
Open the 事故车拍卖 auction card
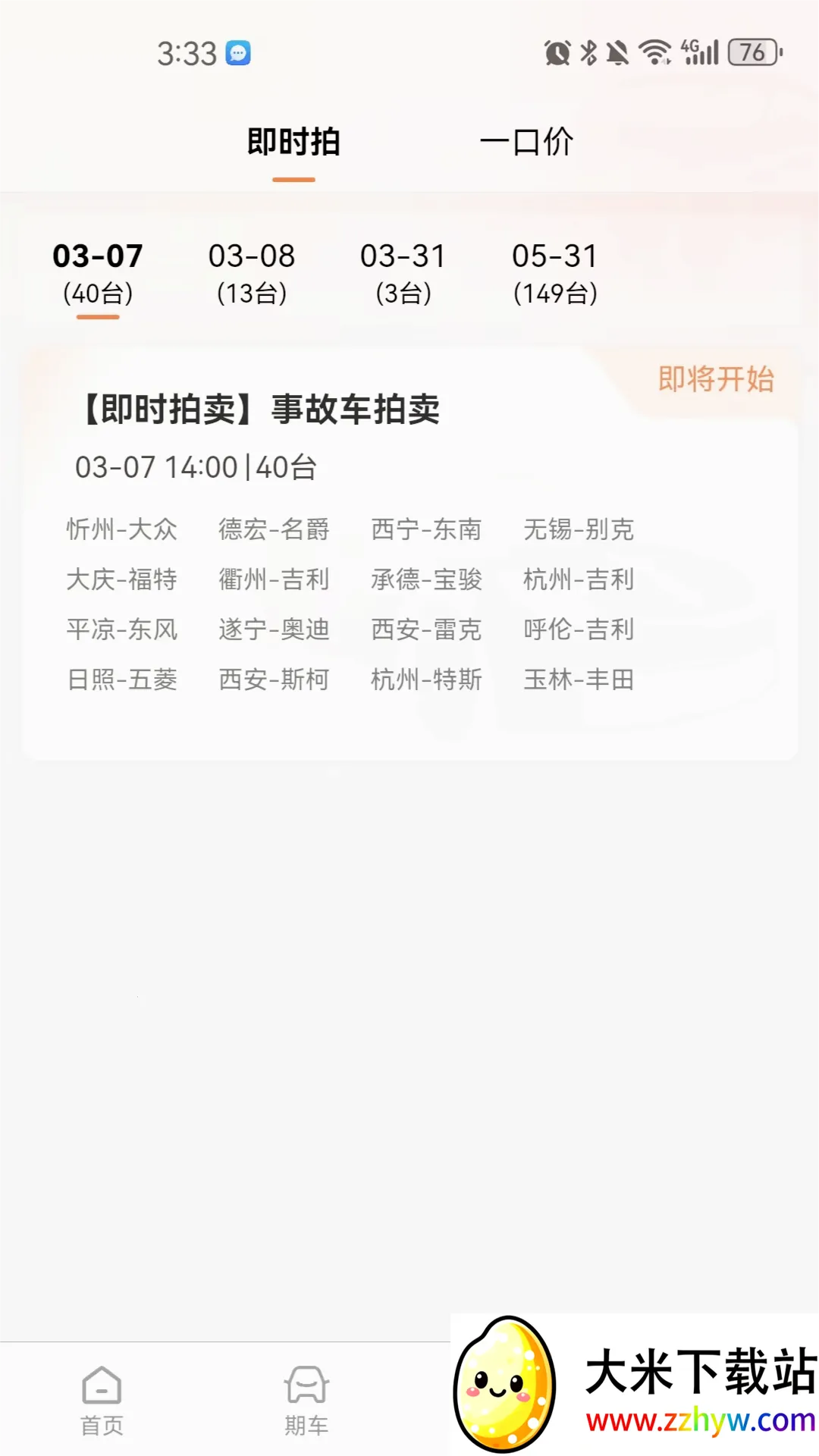click(x=409, y=554)
